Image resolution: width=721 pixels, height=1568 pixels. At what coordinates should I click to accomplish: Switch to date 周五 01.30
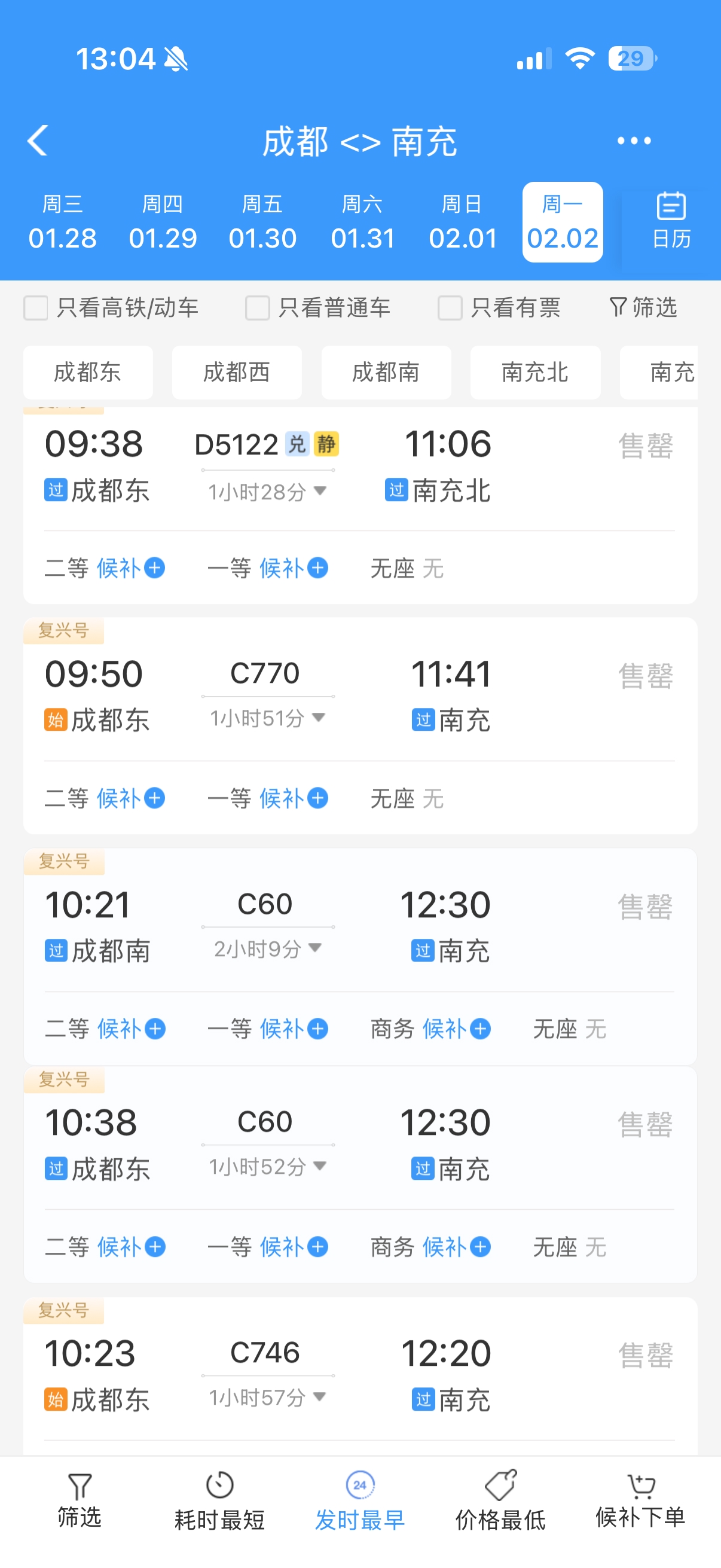click(262, 222)
